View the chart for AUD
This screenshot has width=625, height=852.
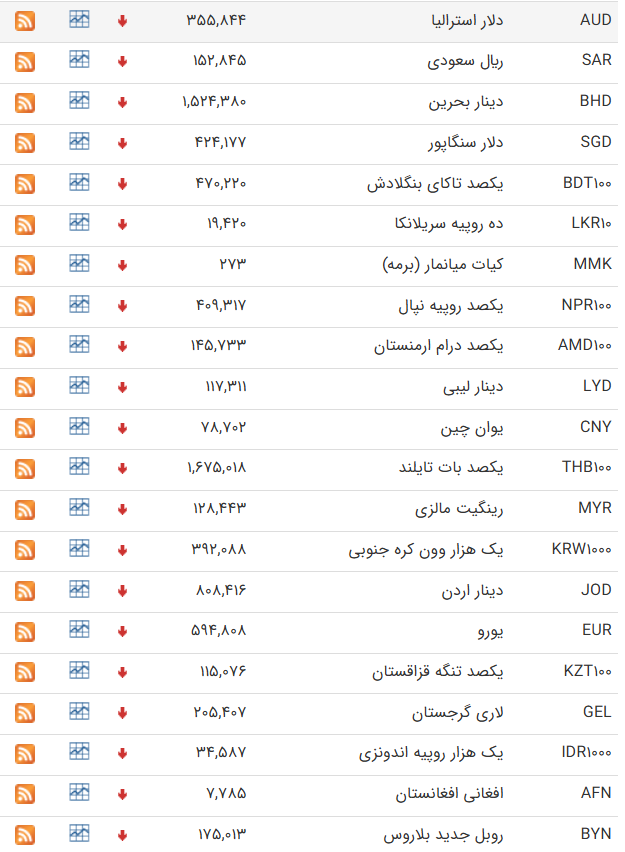[79, 20]
